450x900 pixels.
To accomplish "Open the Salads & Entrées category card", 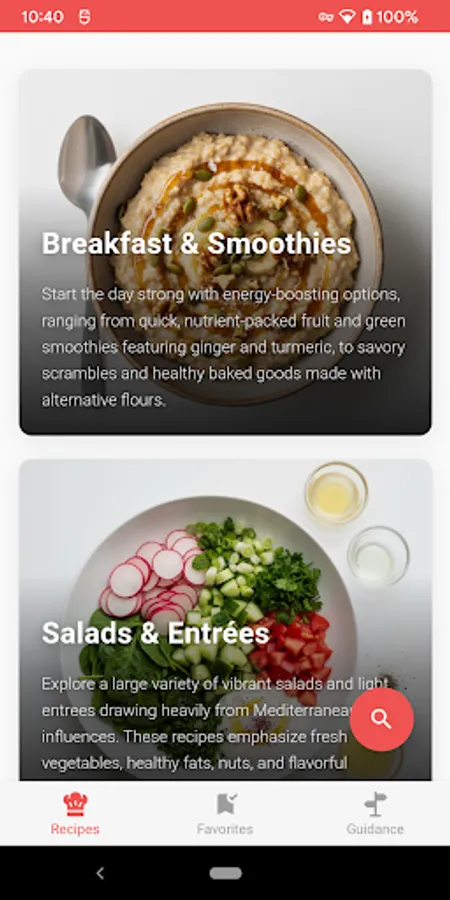I will pyautogui.click(x=225, y=619).
